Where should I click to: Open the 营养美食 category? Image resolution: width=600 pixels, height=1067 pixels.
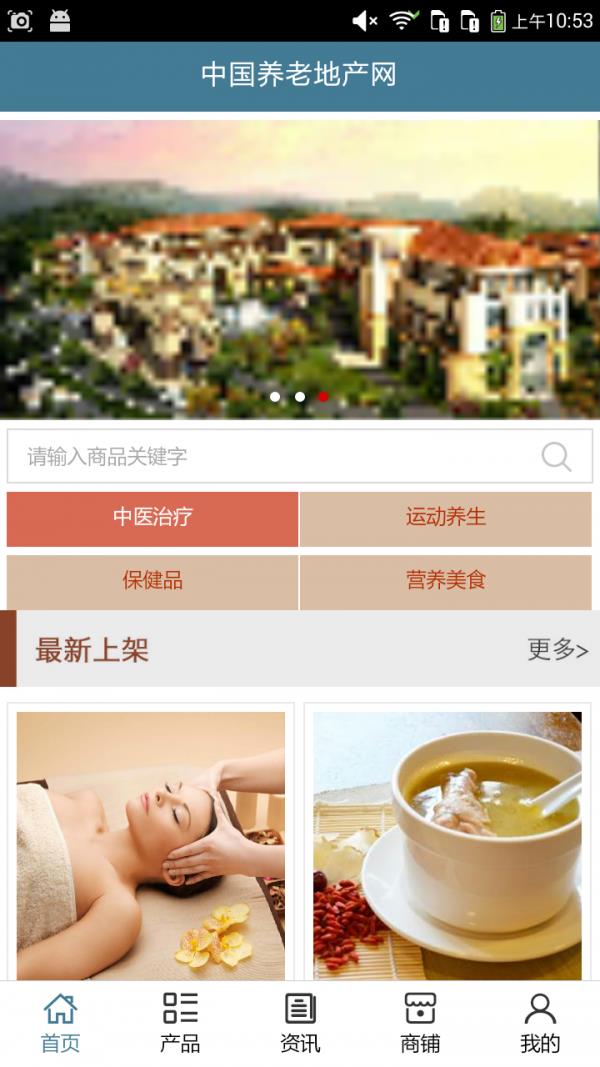(x=446, y=581)
